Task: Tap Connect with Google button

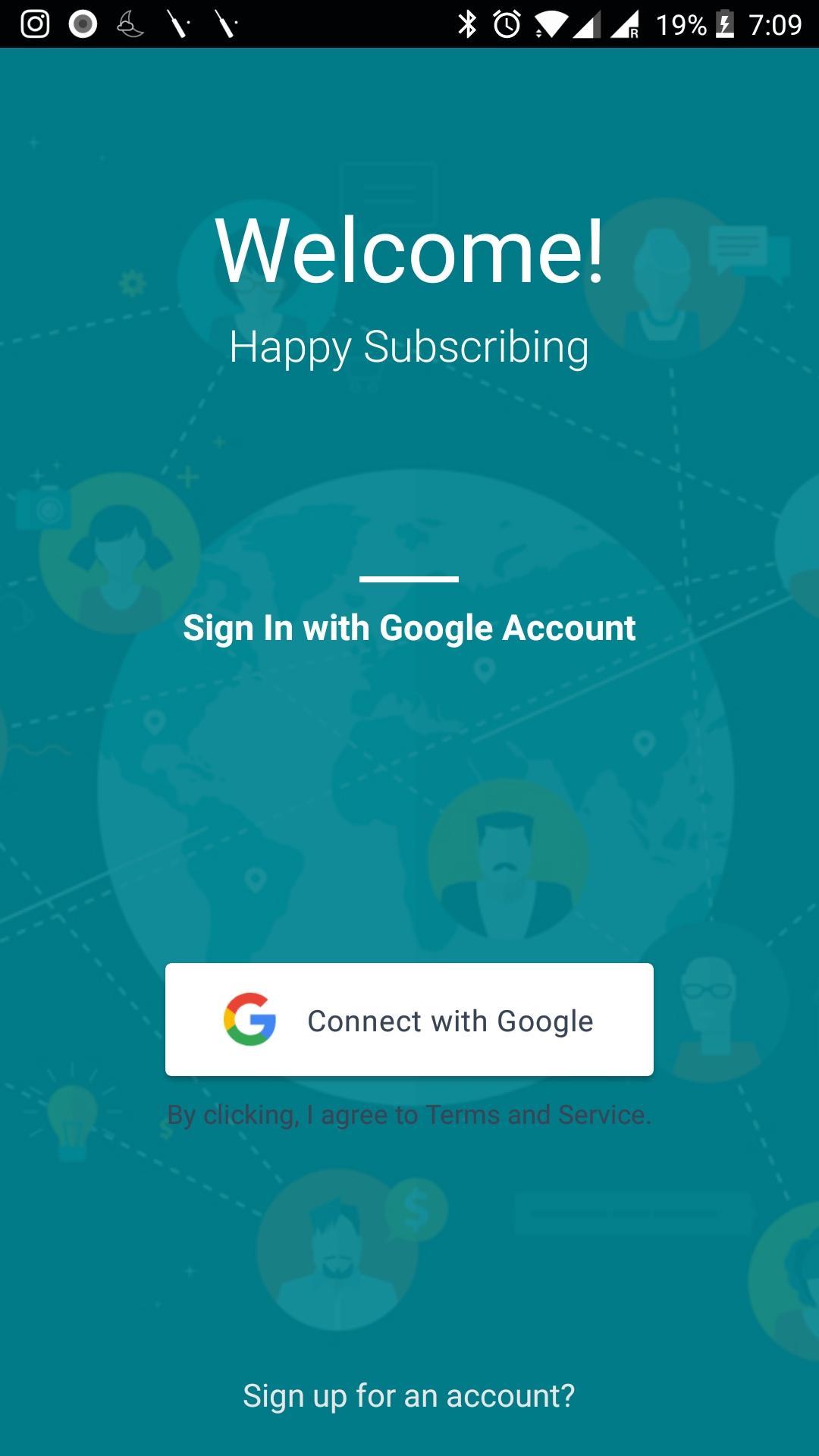Action: 409,1020
